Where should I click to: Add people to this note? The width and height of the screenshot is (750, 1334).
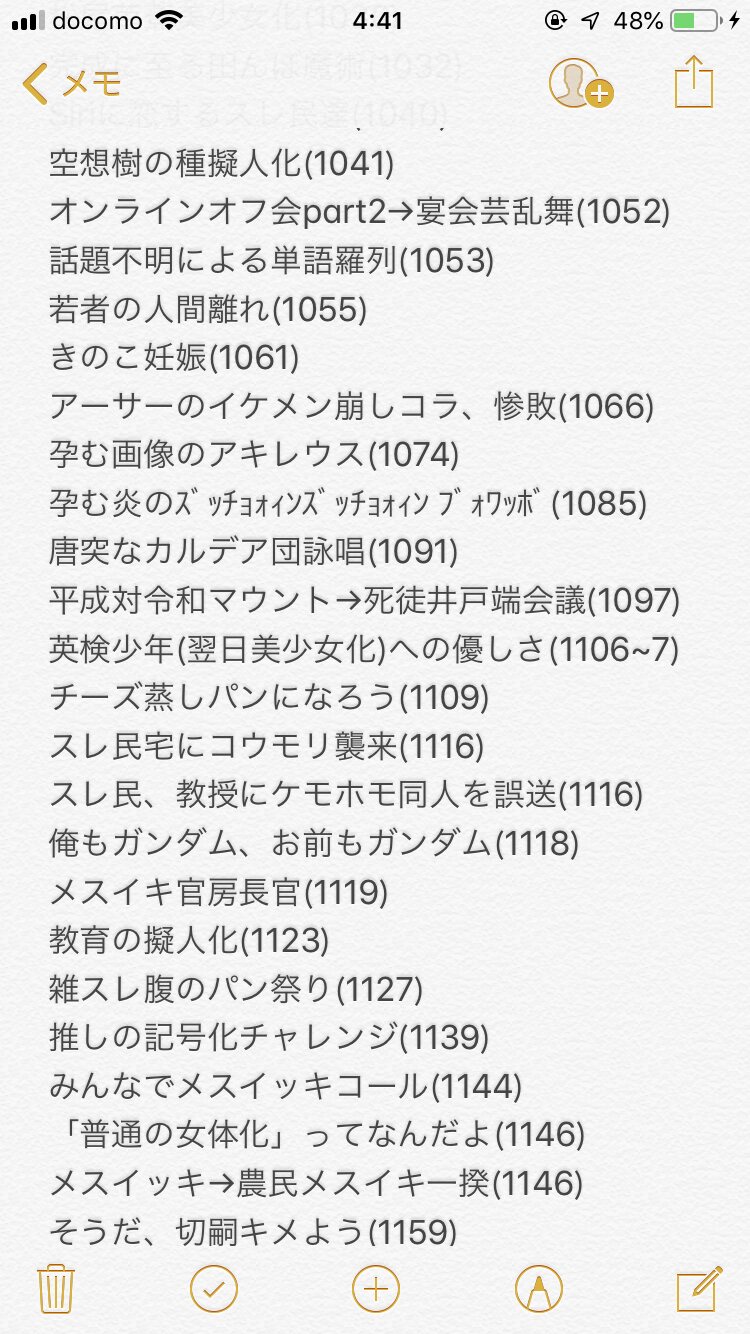pos(580,83)
